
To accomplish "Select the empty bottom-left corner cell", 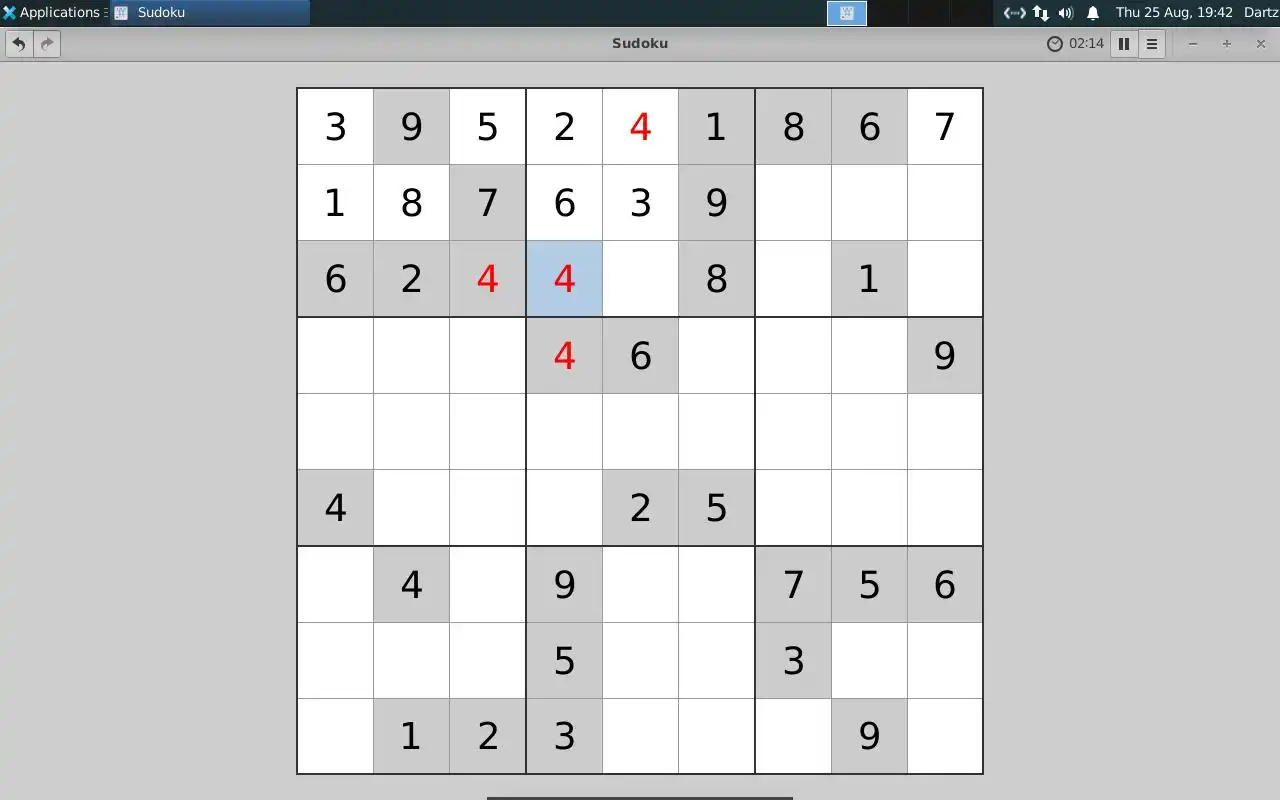I will pyautogui.click(x=335, y=736).
